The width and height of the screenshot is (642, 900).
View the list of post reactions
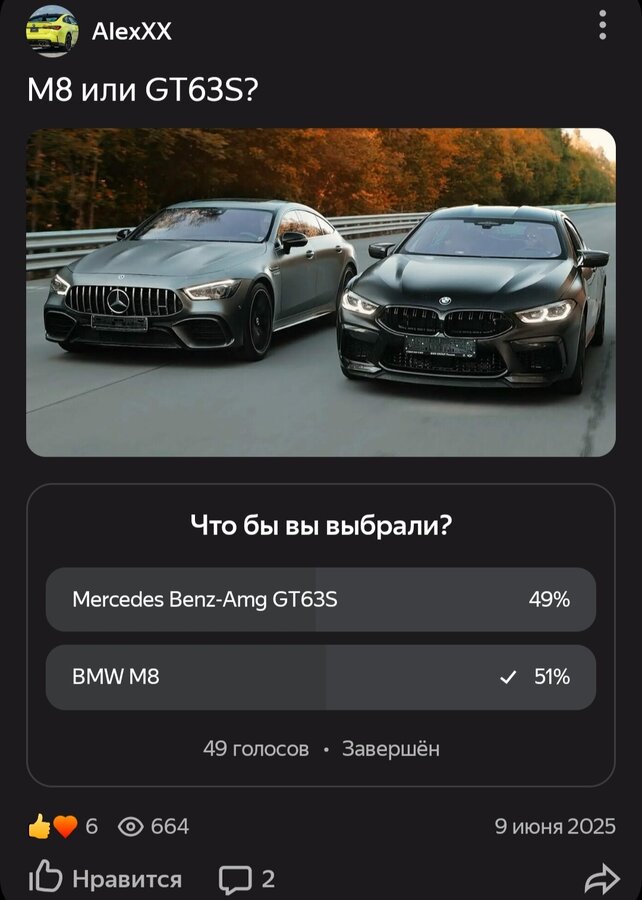click(x=62, y=826)
